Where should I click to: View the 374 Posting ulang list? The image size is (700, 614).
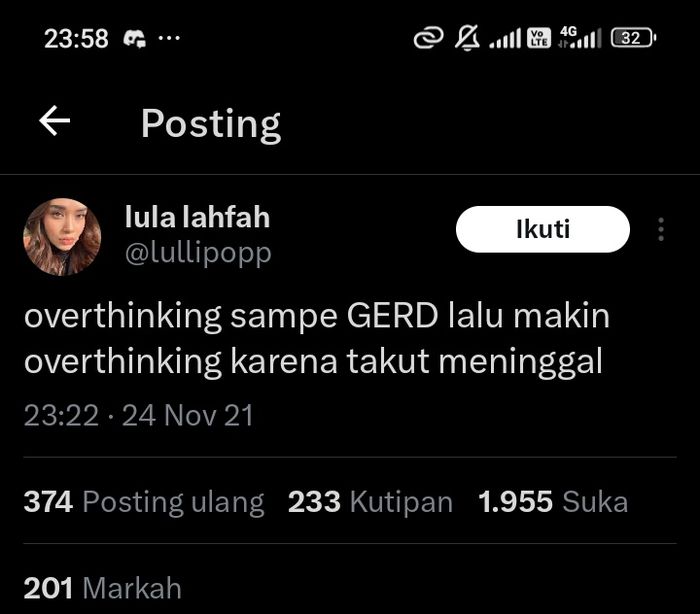point(143,501)
